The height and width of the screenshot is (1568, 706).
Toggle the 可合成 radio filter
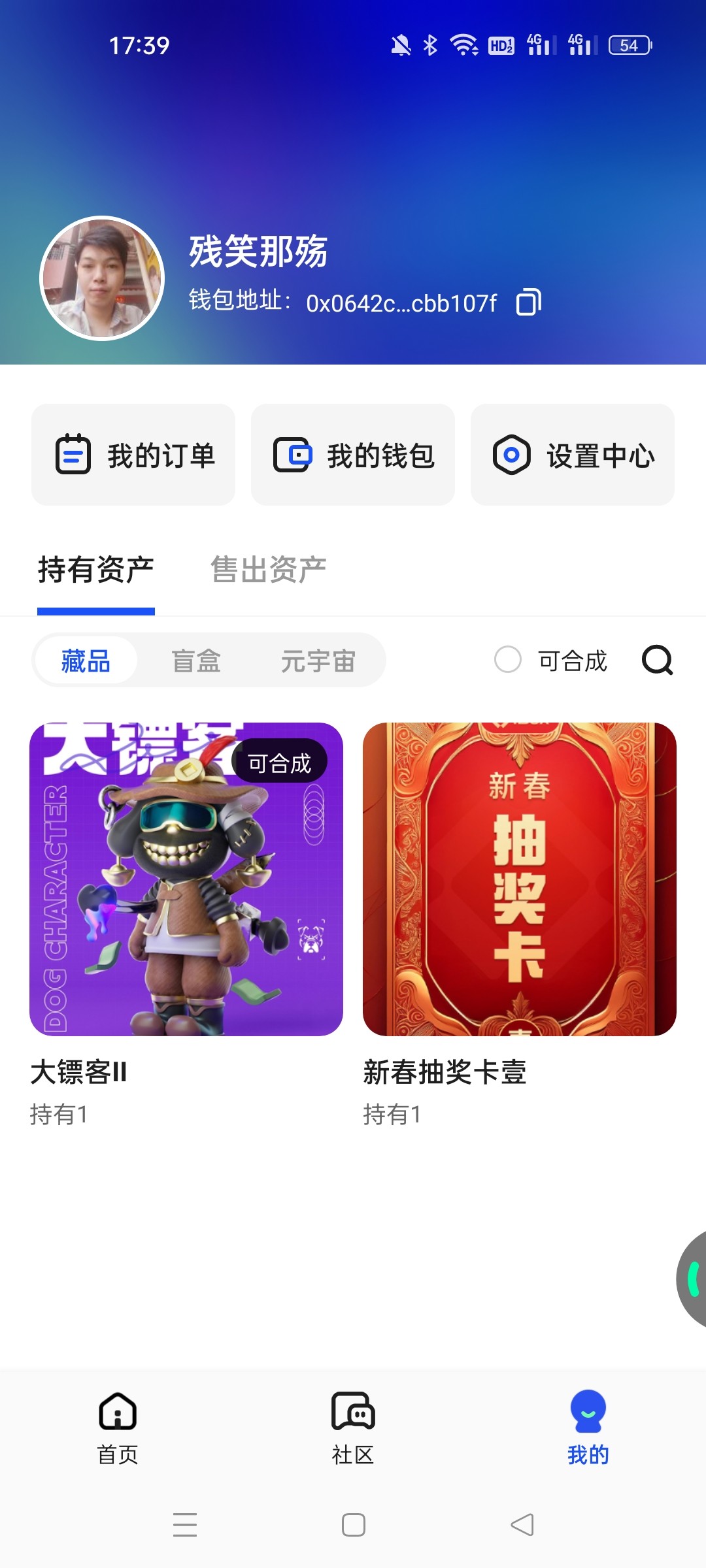pos(508,660)
